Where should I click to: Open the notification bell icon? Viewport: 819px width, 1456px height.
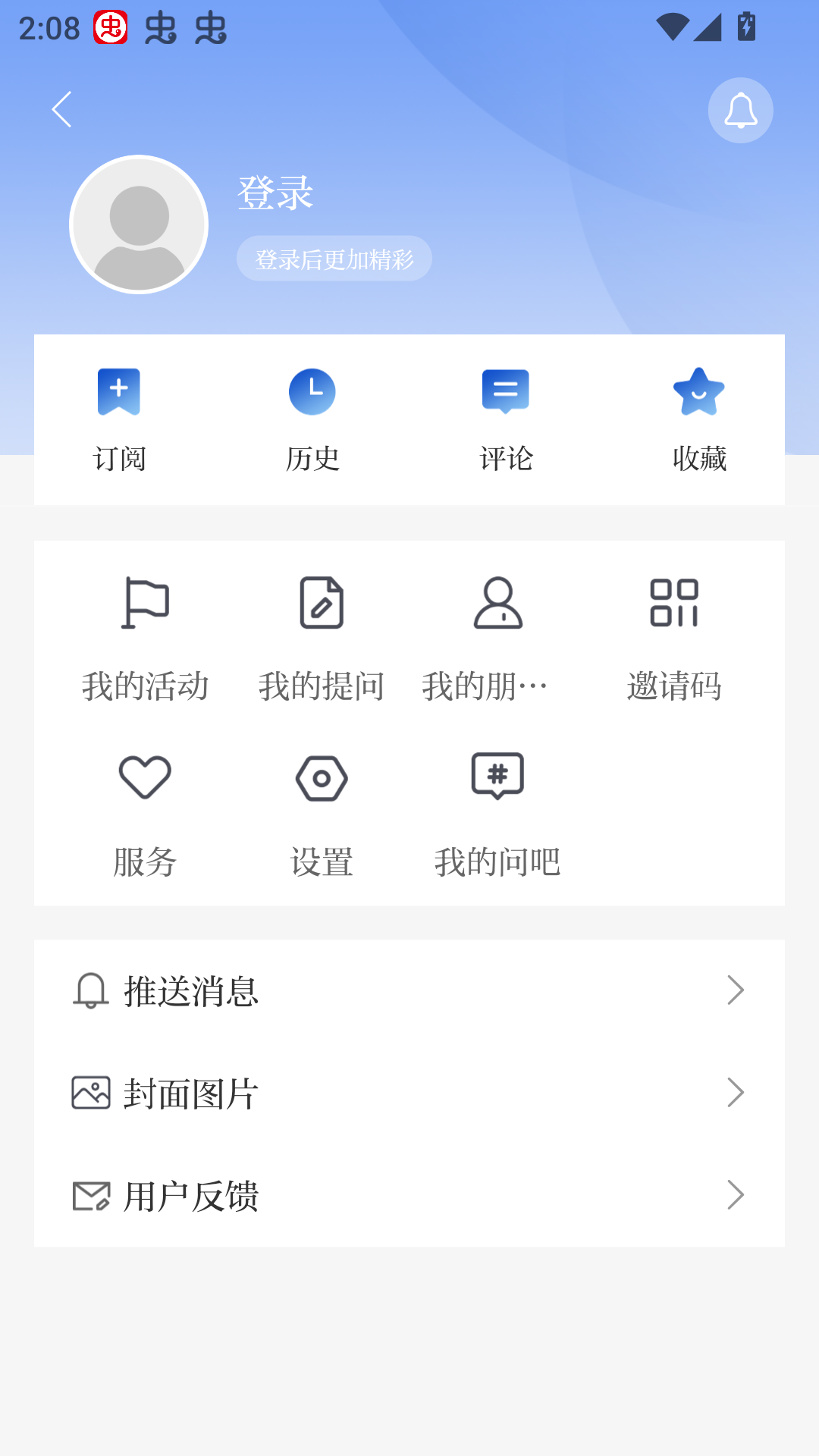[740, 111]
